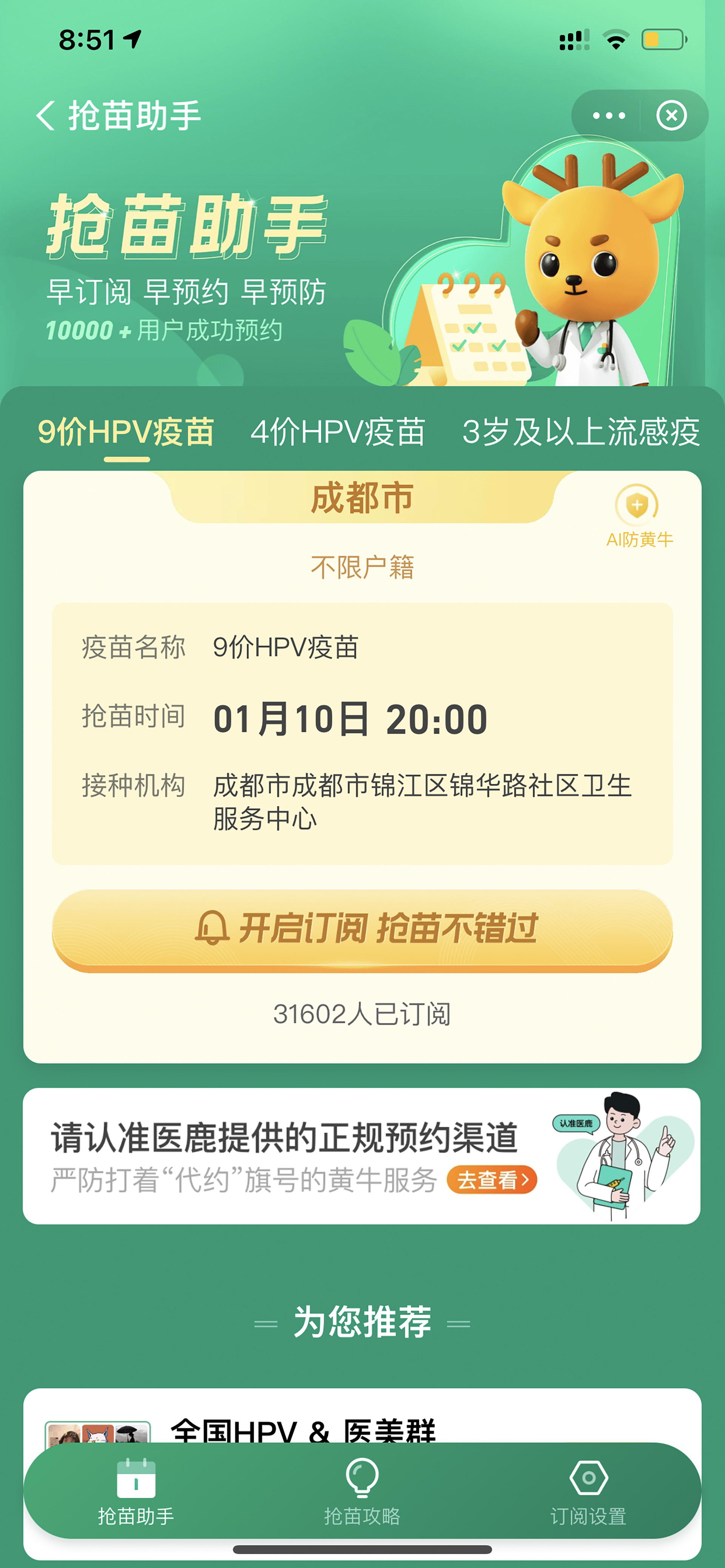Close the mini program
Image resolution: width=725 pixels, height=1568 pixels.
[x=671, y=115]
